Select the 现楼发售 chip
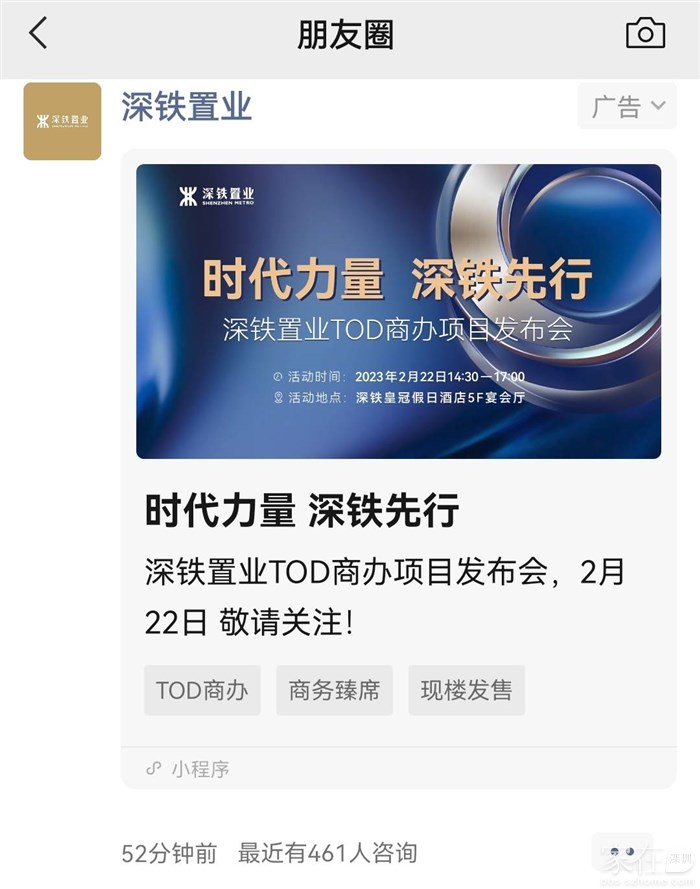 (466, 690)
